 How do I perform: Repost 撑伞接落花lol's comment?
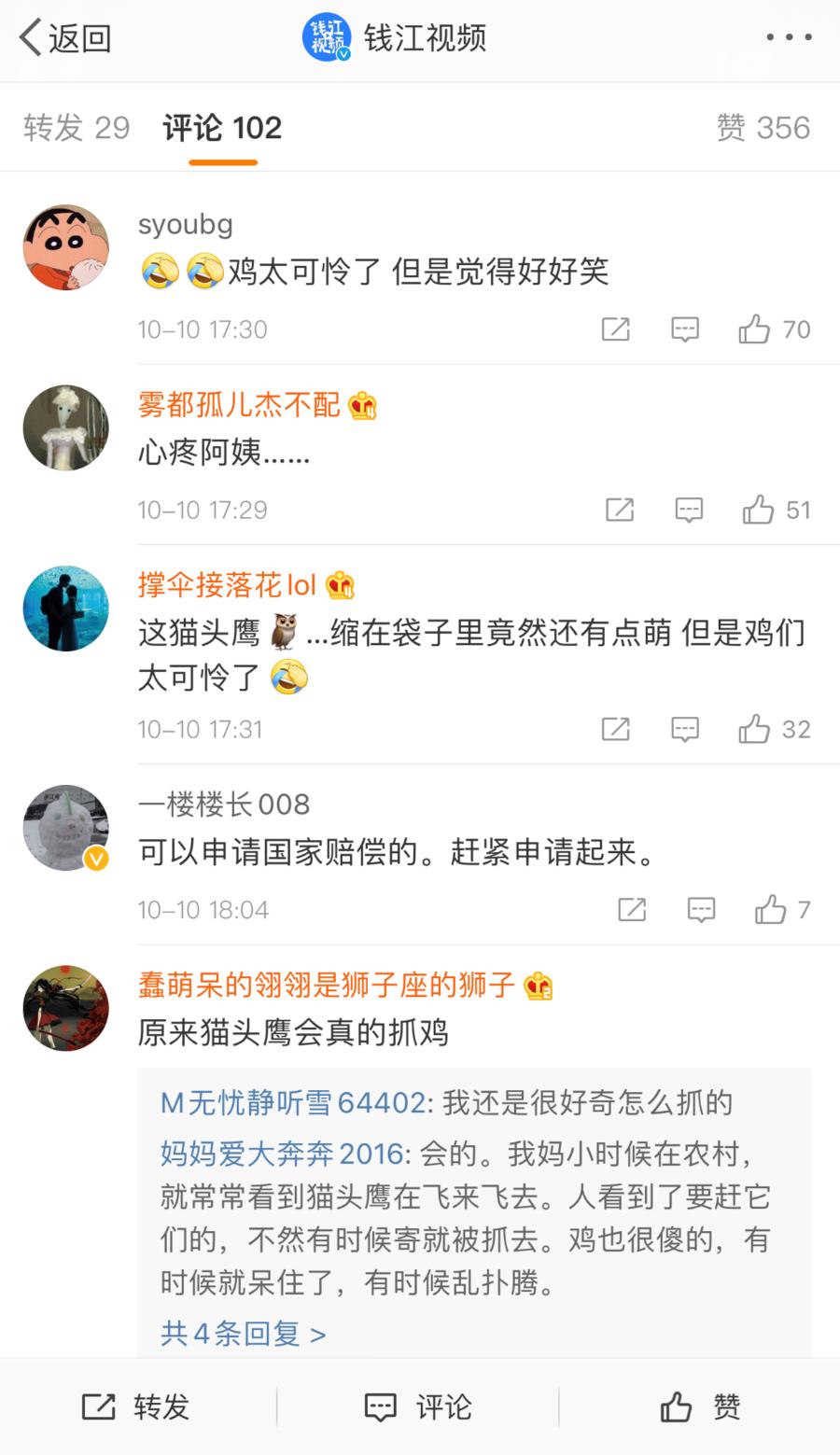615,730
